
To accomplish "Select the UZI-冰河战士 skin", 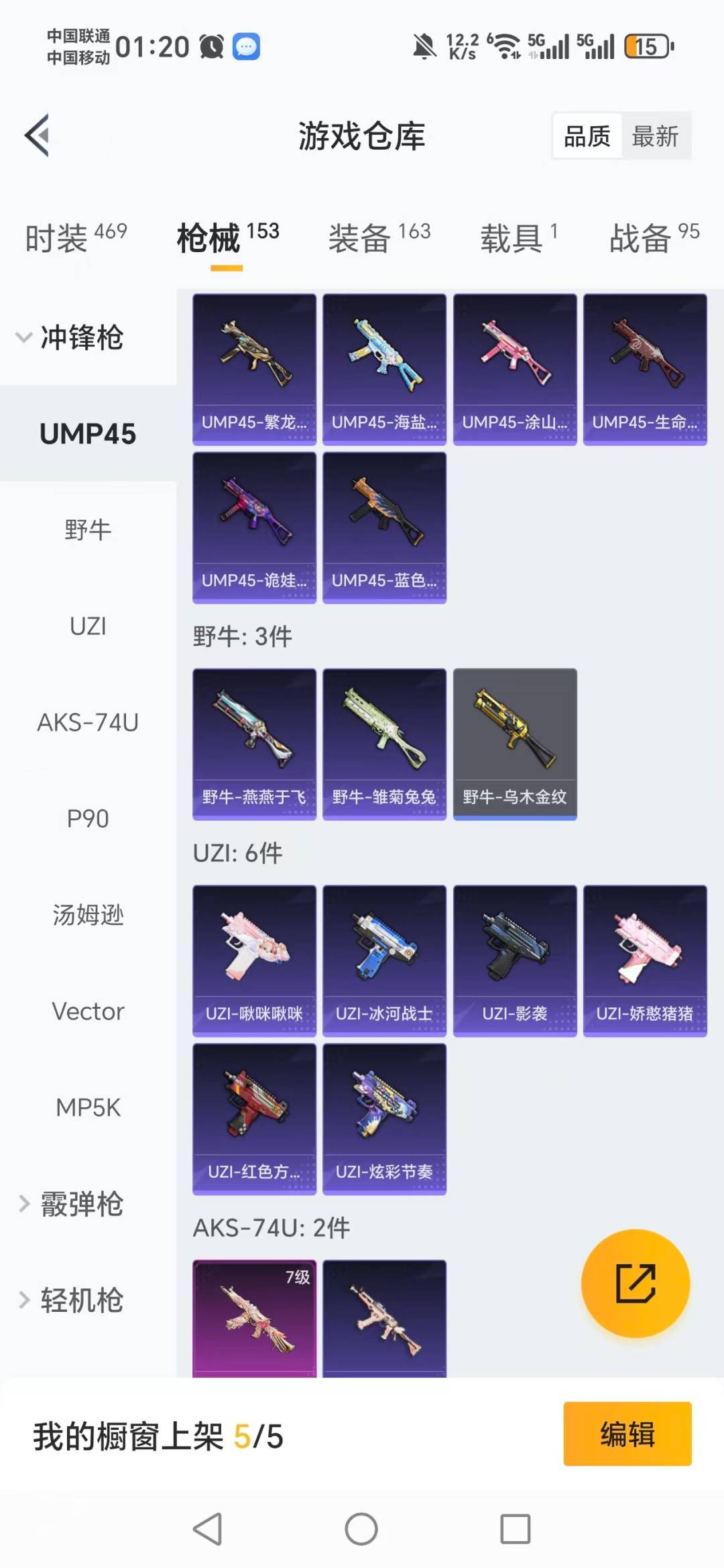I will tap(384, 959).
